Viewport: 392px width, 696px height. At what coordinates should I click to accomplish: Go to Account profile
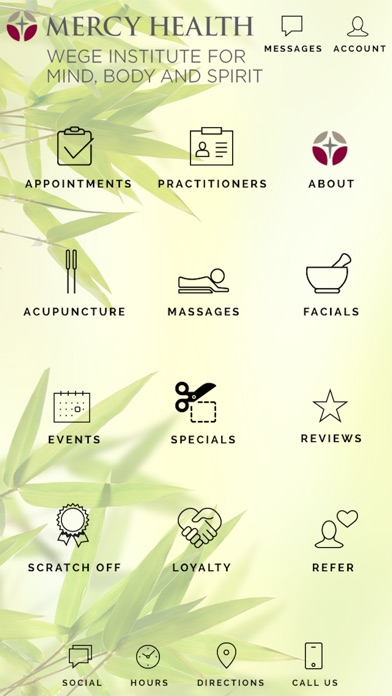(x=359, y=34)
